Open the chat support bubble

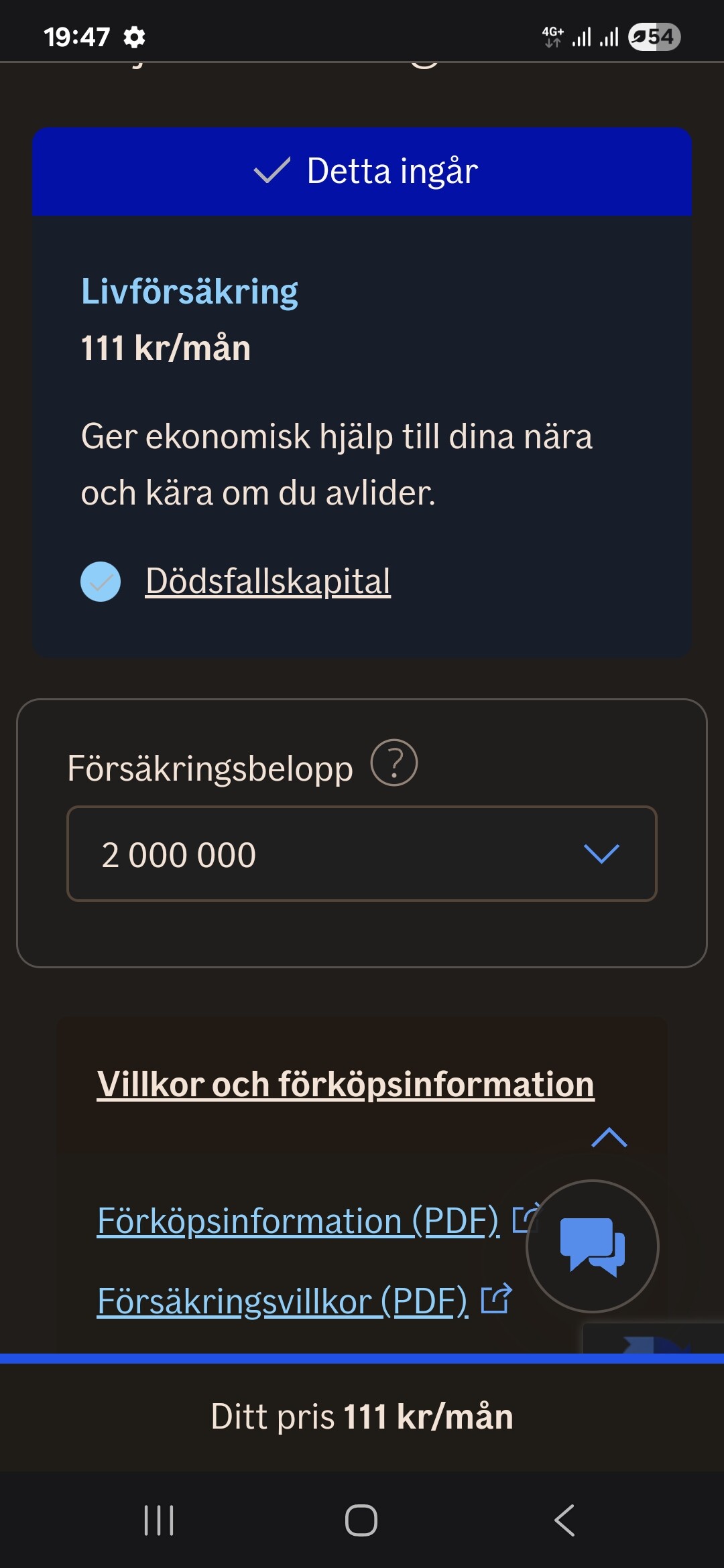[593, 1246]
